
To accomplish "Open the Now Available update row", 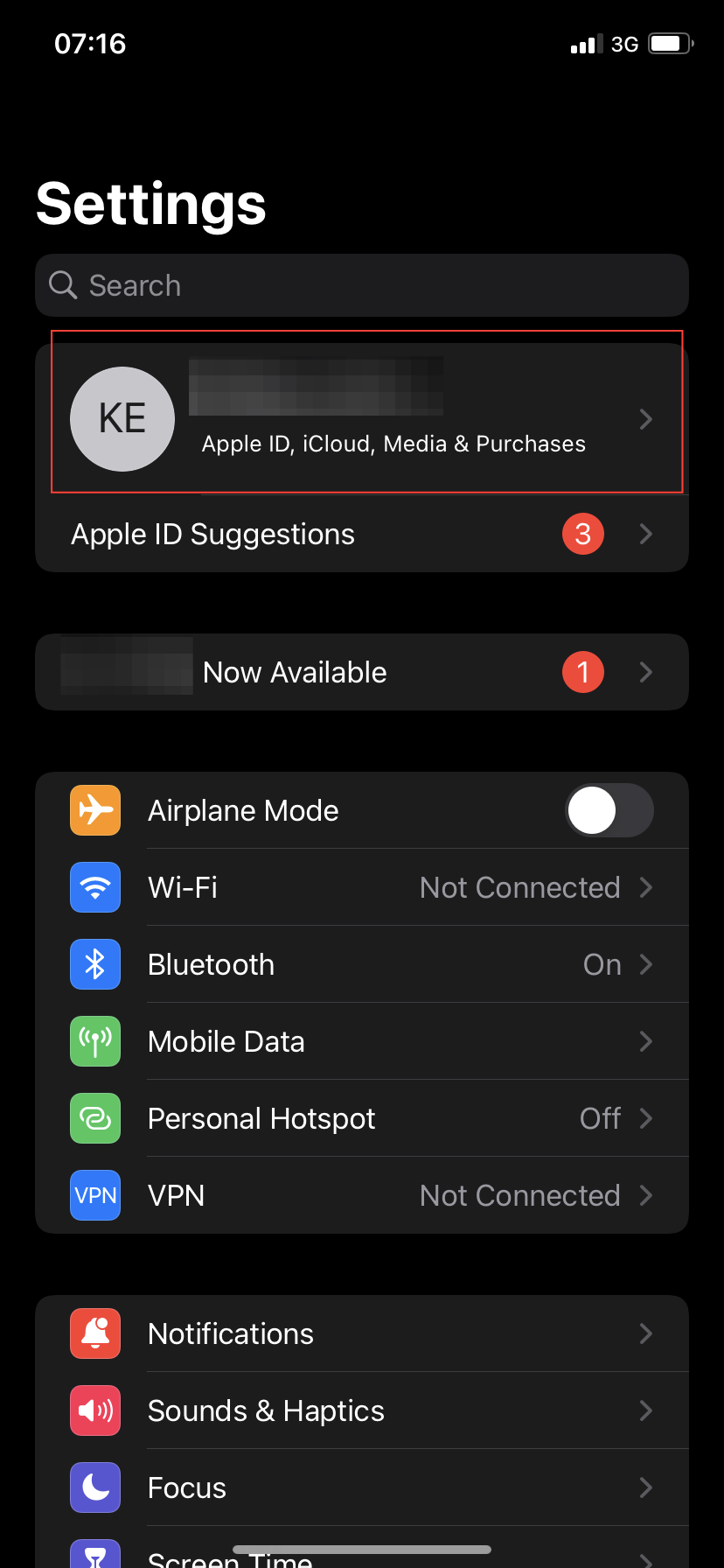I will [362, 672].
